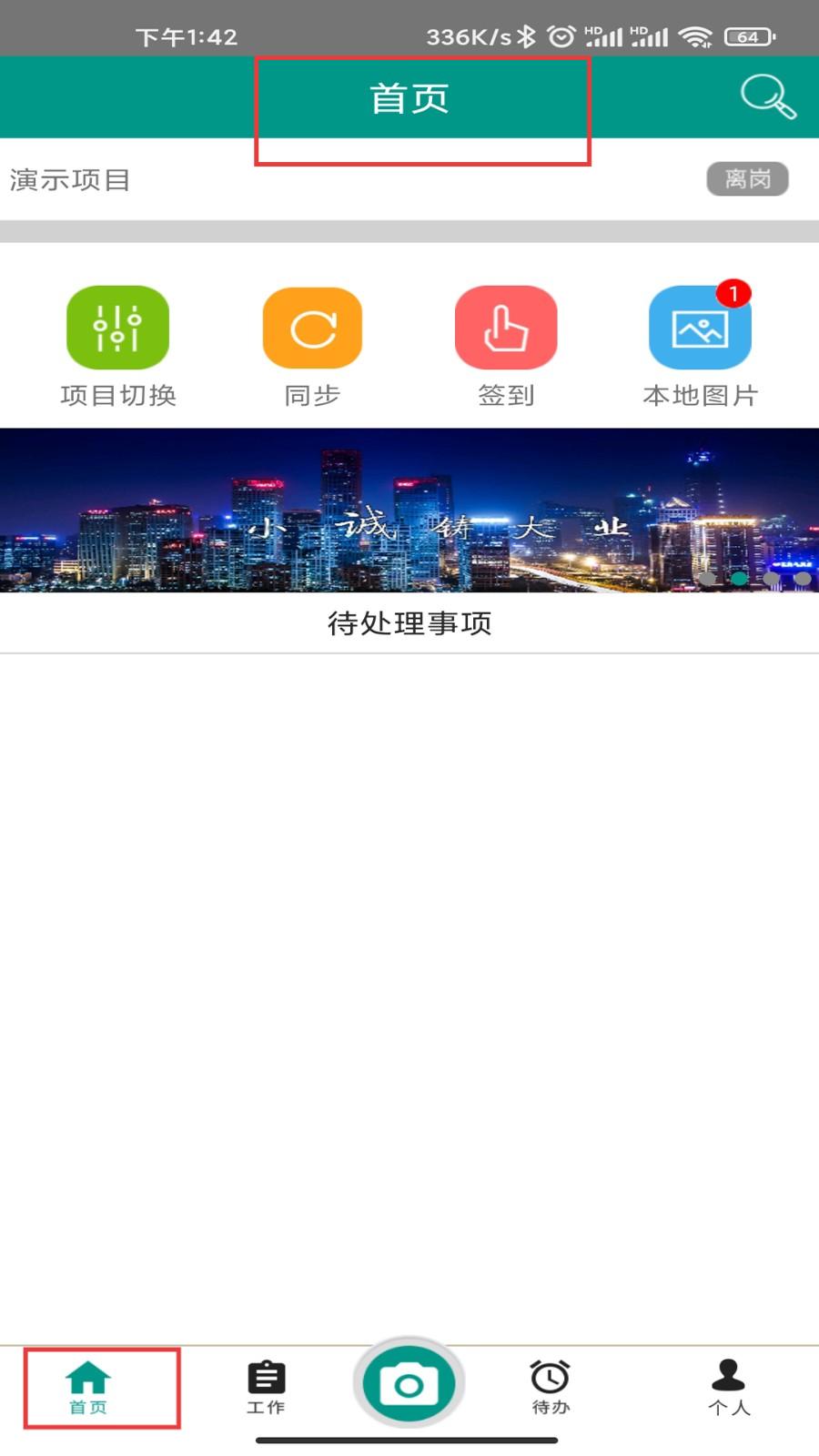
Task: Start data sync with 同步
Action: [312, 346]
